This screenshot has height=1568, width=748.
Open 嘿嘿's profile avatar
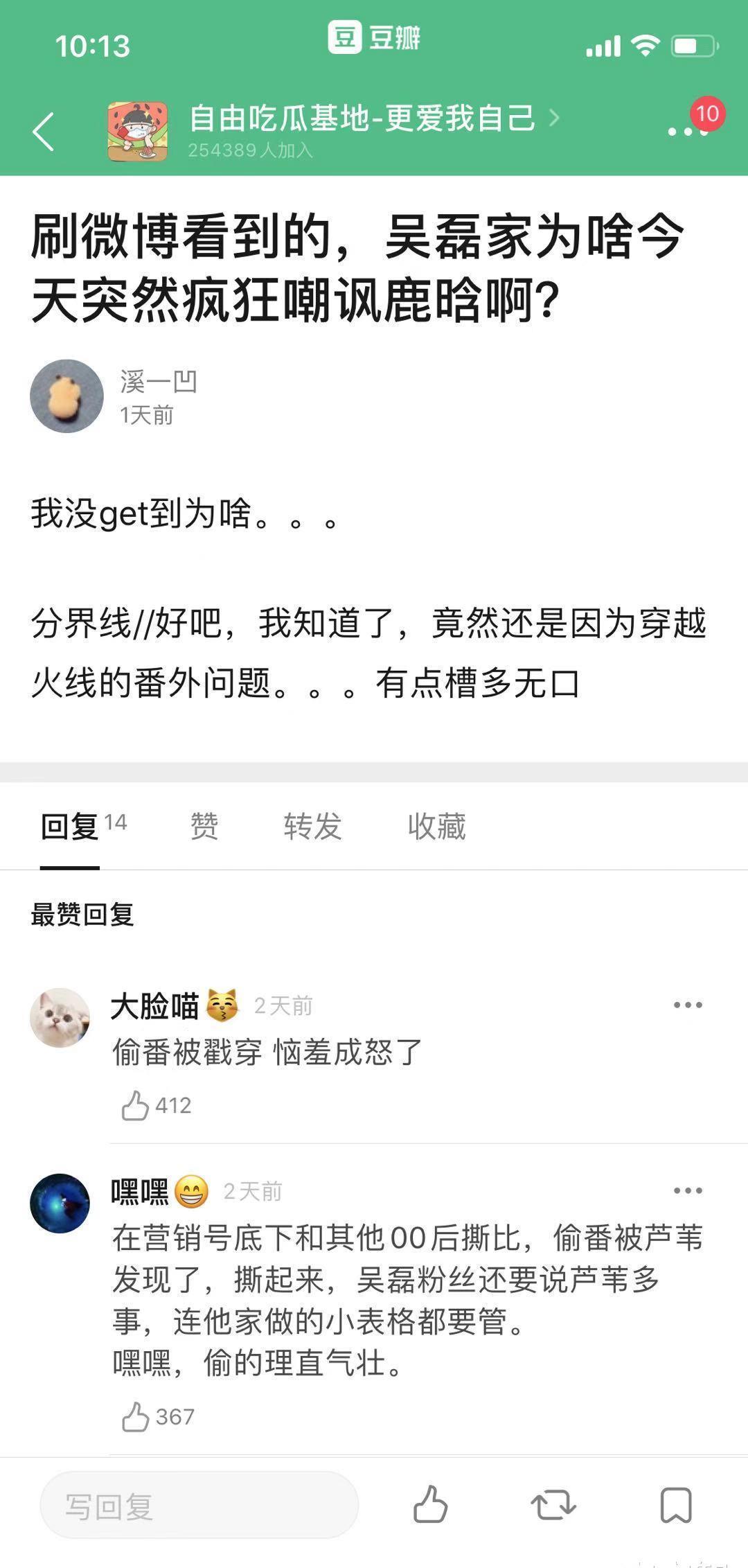[60, 1203]
